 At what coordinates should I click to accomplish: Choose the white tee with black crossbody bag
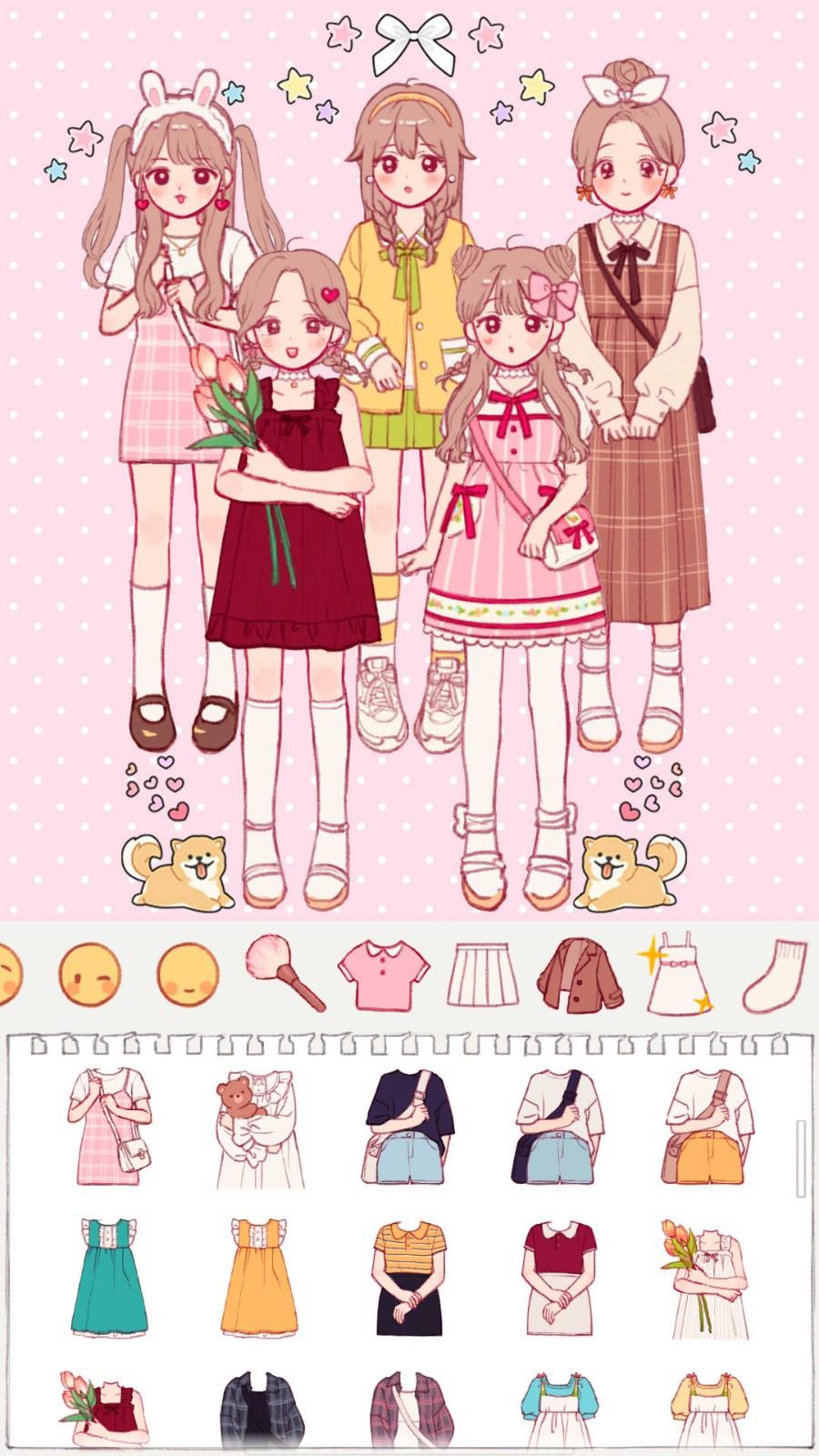coord(558,1127)
